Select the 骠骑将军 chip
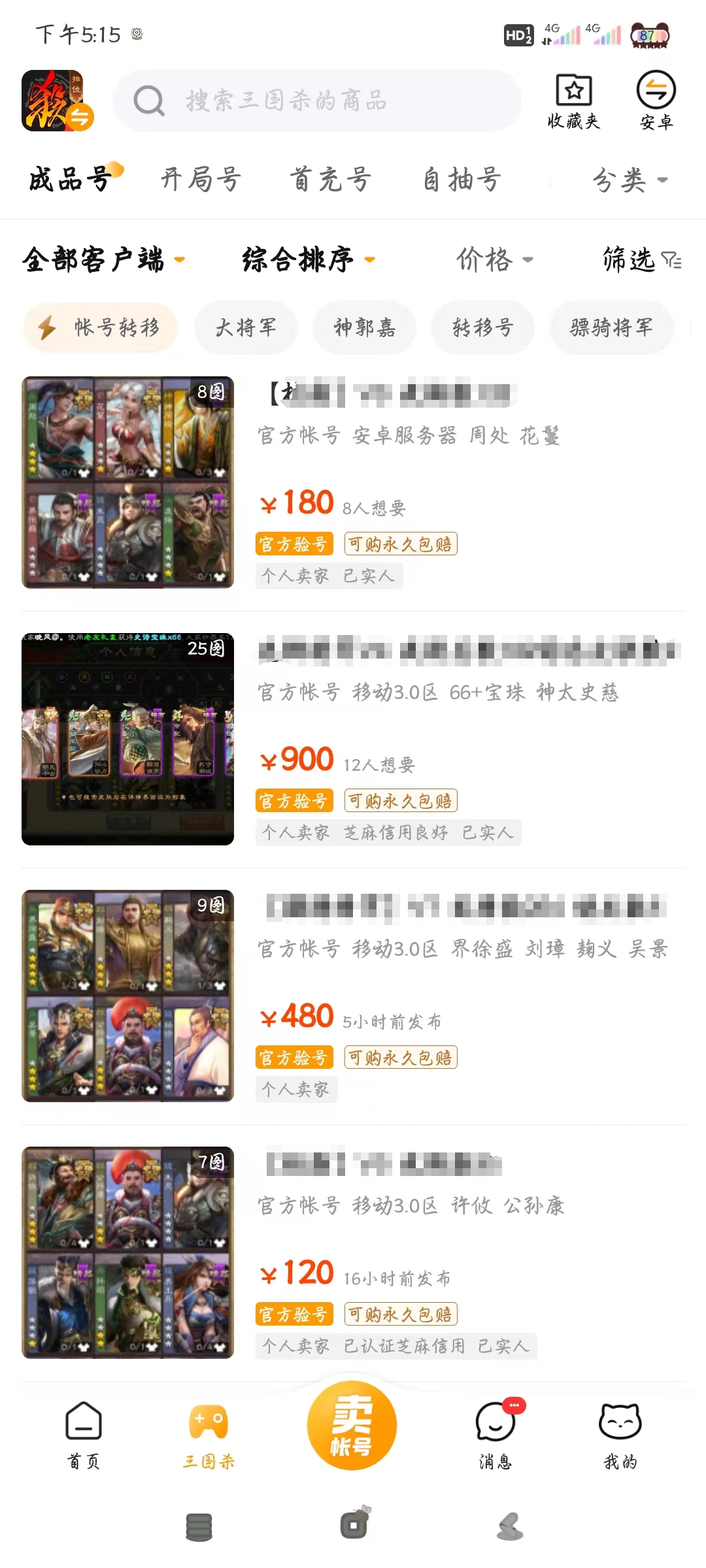Screen dimensions: 706x1568 point(611,327)
